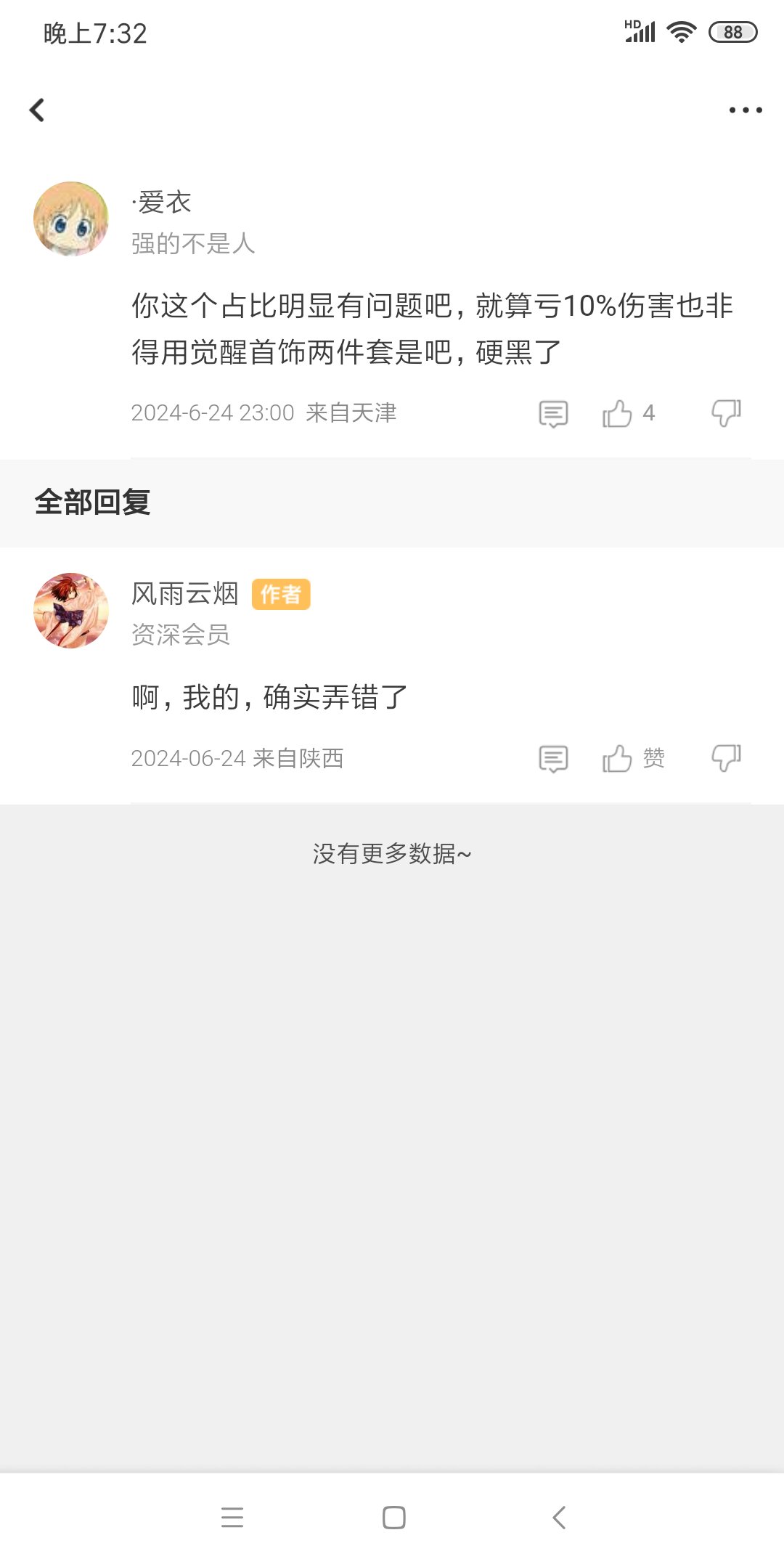Open recent apps from system navigation bar

[232, 1518]
